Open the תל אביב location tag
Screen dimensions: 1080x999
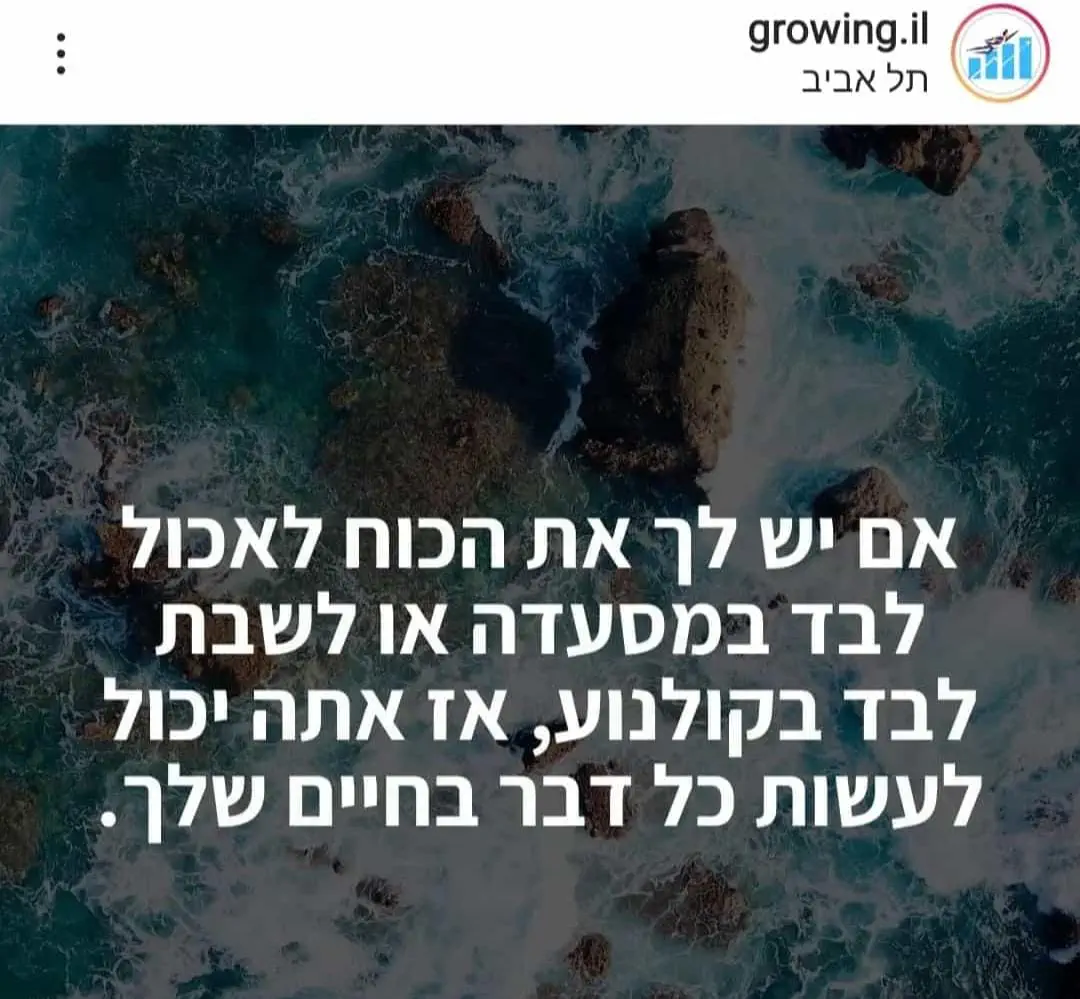point(865,81)
